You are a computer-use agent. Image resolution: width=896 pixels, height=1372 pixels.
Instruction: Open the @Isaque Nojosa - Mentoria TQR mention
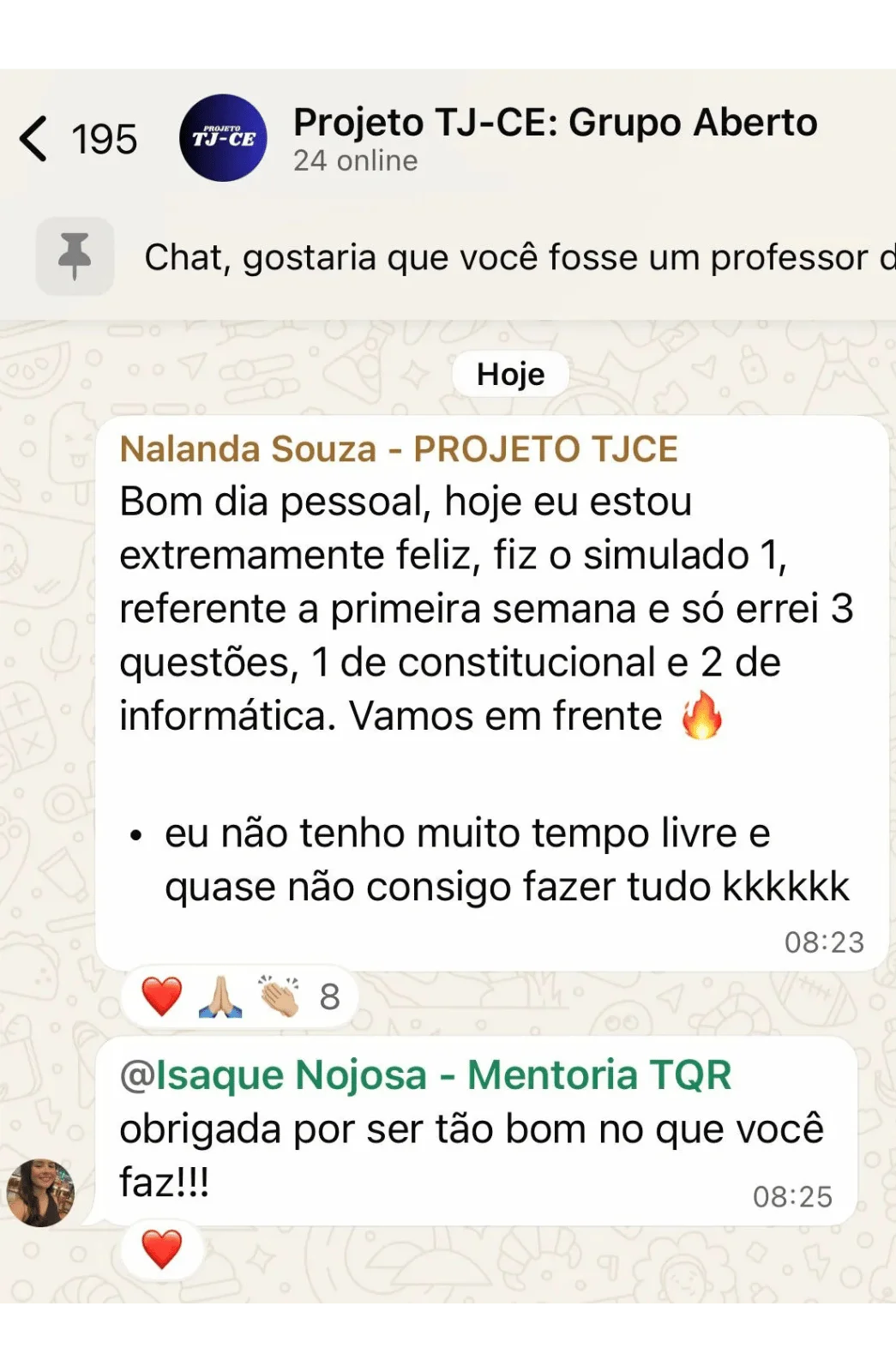(x=427, y=1074)
